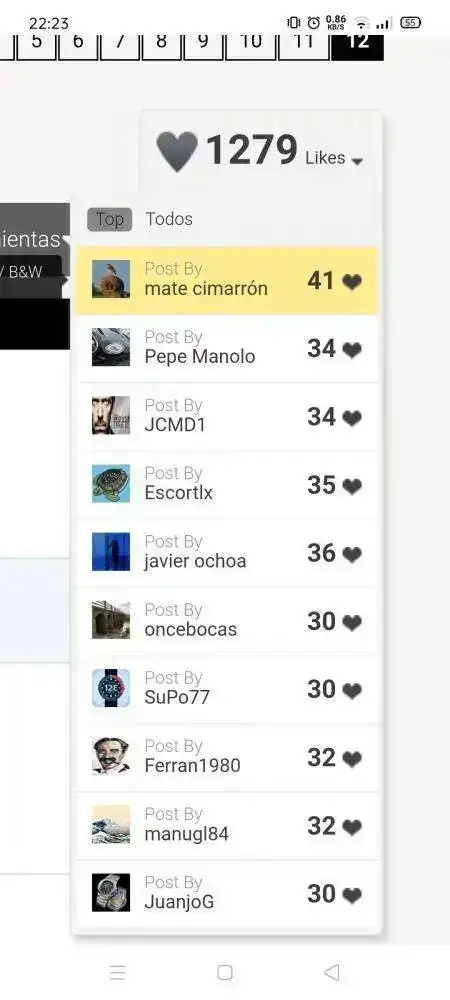View the post by Ferran1980
The image size is (450, 1000).
click(x=228, y=758)
